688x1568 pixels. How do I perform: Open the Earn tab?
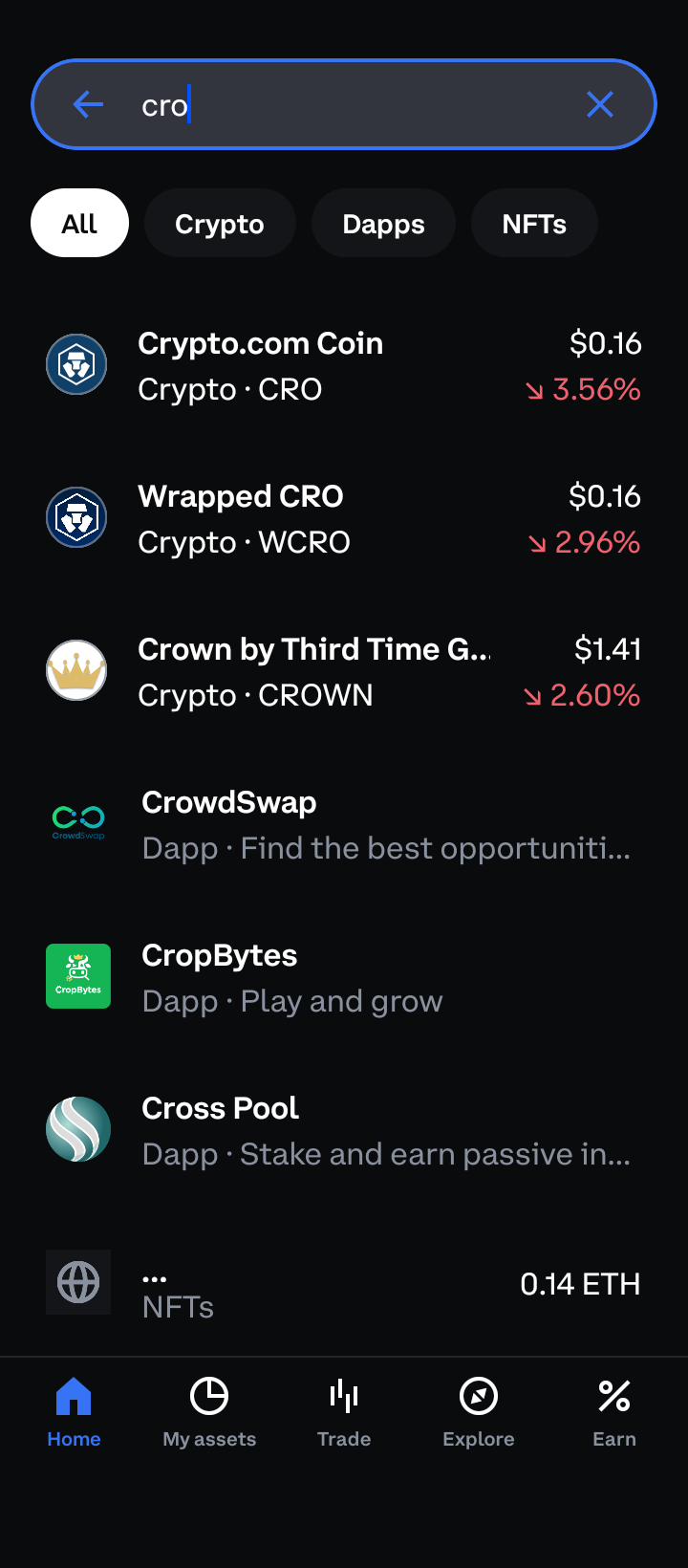[x=614, y=1411]
